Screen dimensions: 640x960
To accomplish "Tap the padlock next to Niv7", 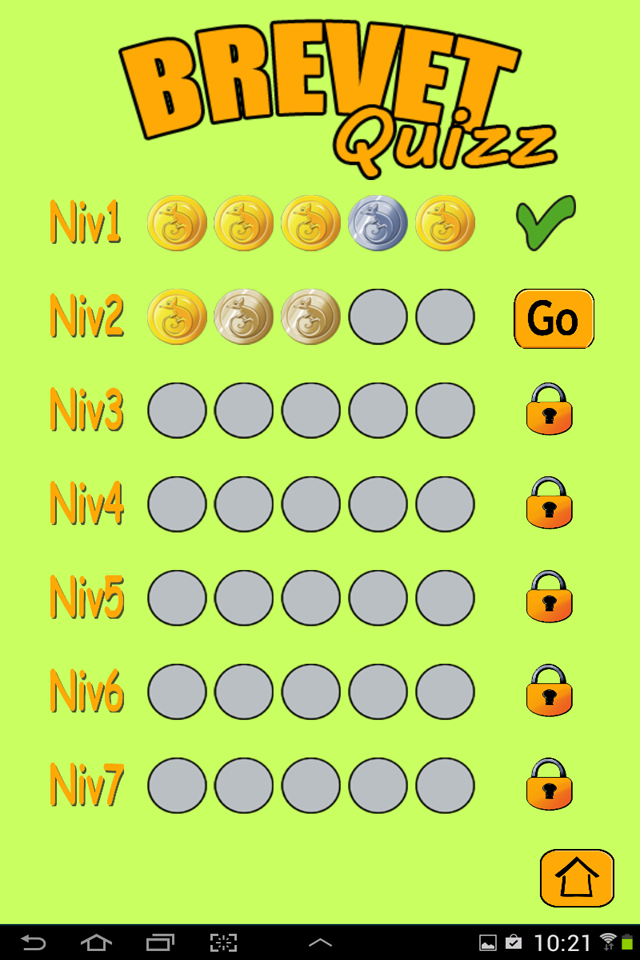I will tap(548, 785).
